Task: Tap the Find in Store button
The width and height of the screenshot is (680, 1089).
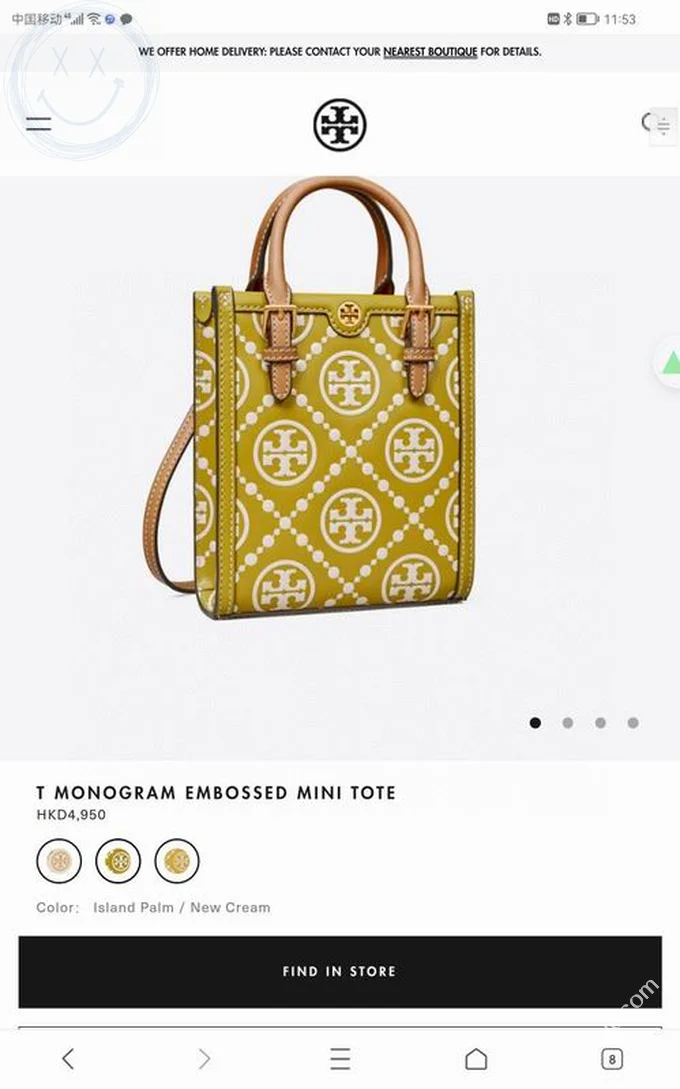Action: pyautogui.click(x=340, y=971)
